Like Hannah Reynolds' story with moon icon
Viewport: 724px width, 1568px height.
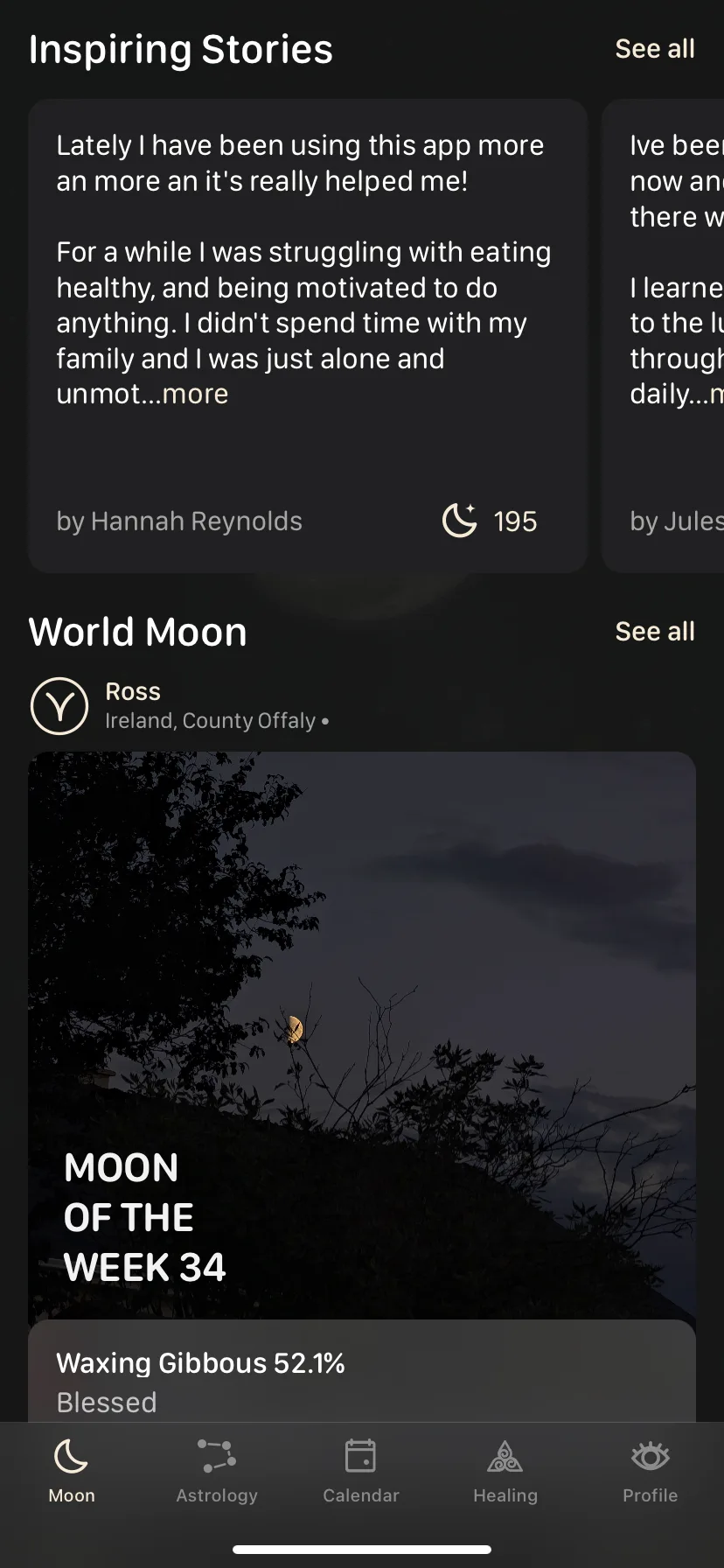(460, 521)
